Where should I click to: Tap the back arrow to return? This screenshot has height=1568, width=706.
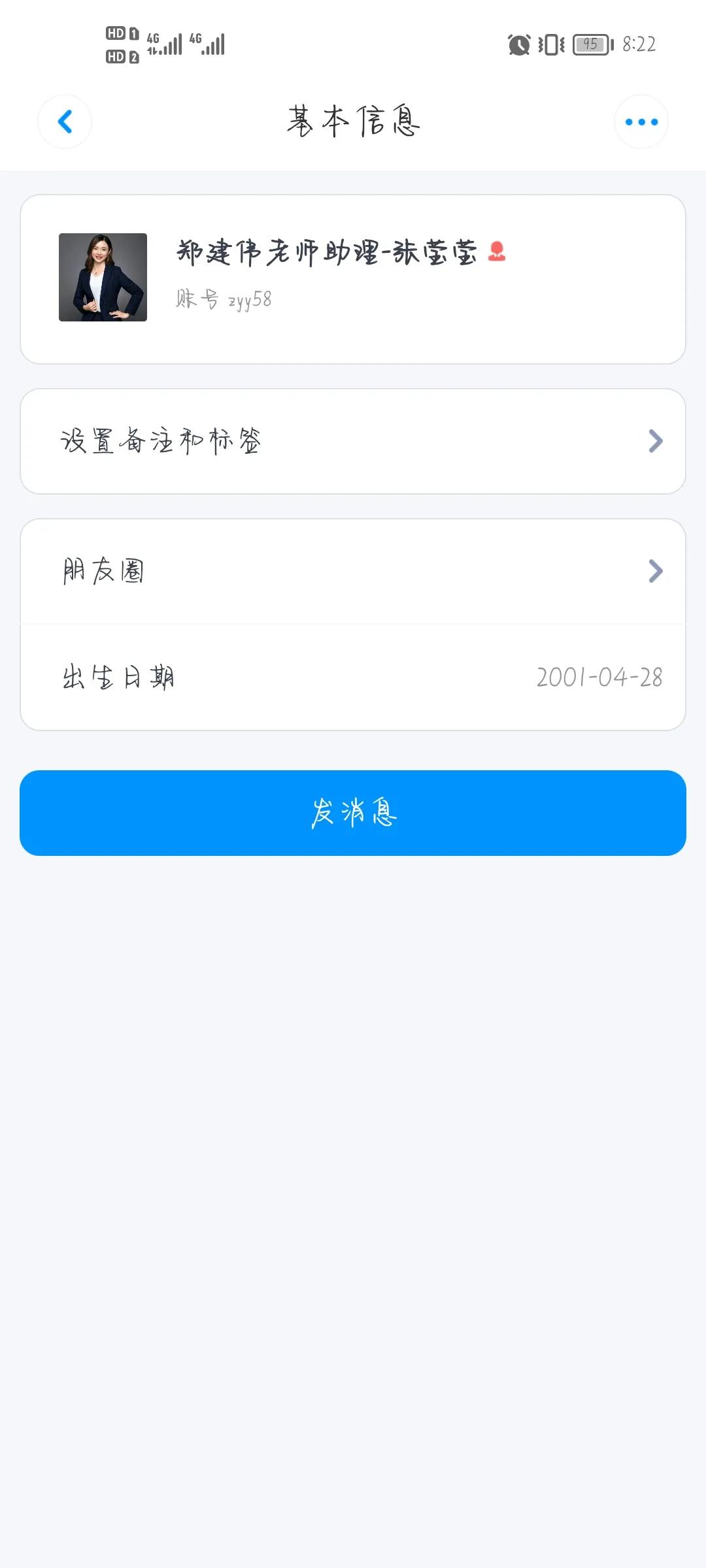65,122
